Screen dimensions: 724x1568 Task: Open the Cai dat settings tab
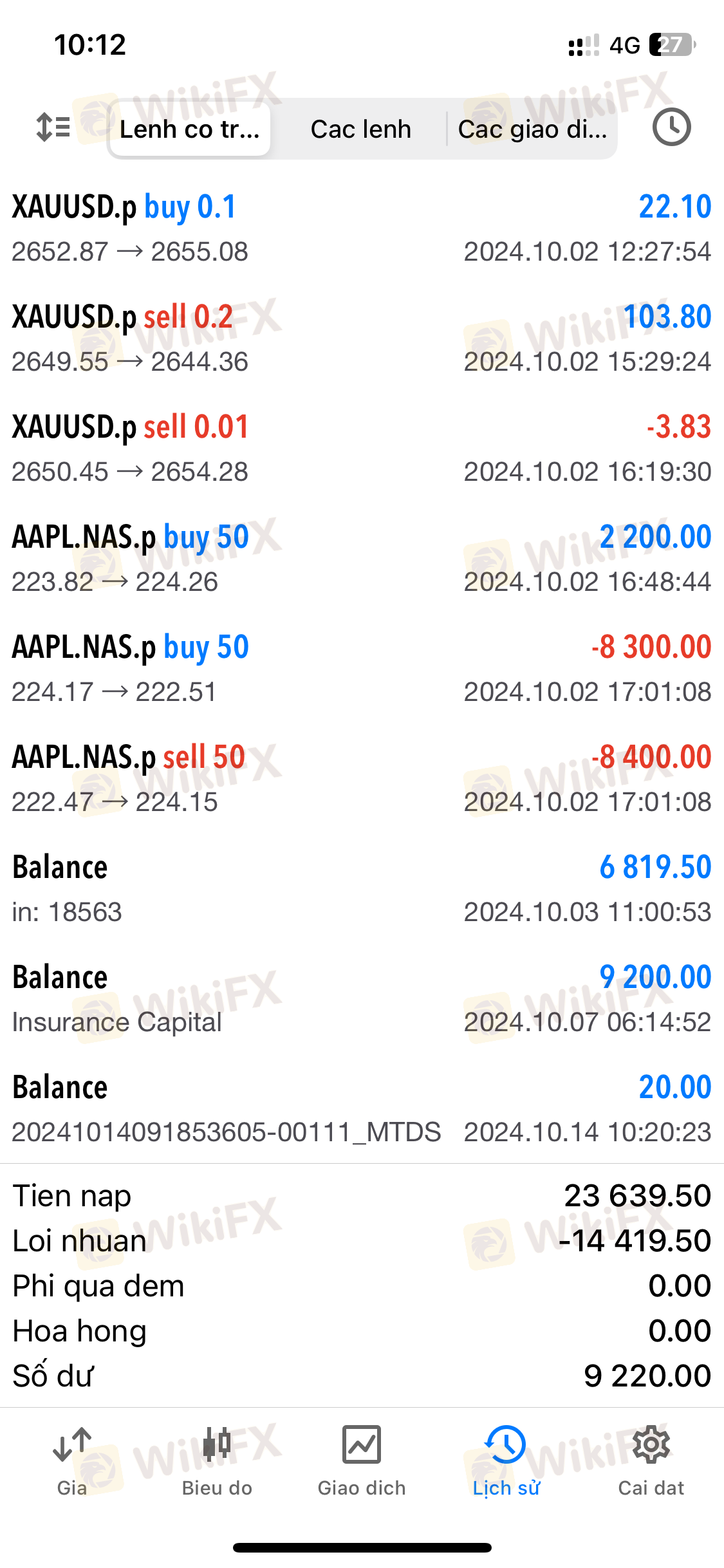tap(651, 1461)
